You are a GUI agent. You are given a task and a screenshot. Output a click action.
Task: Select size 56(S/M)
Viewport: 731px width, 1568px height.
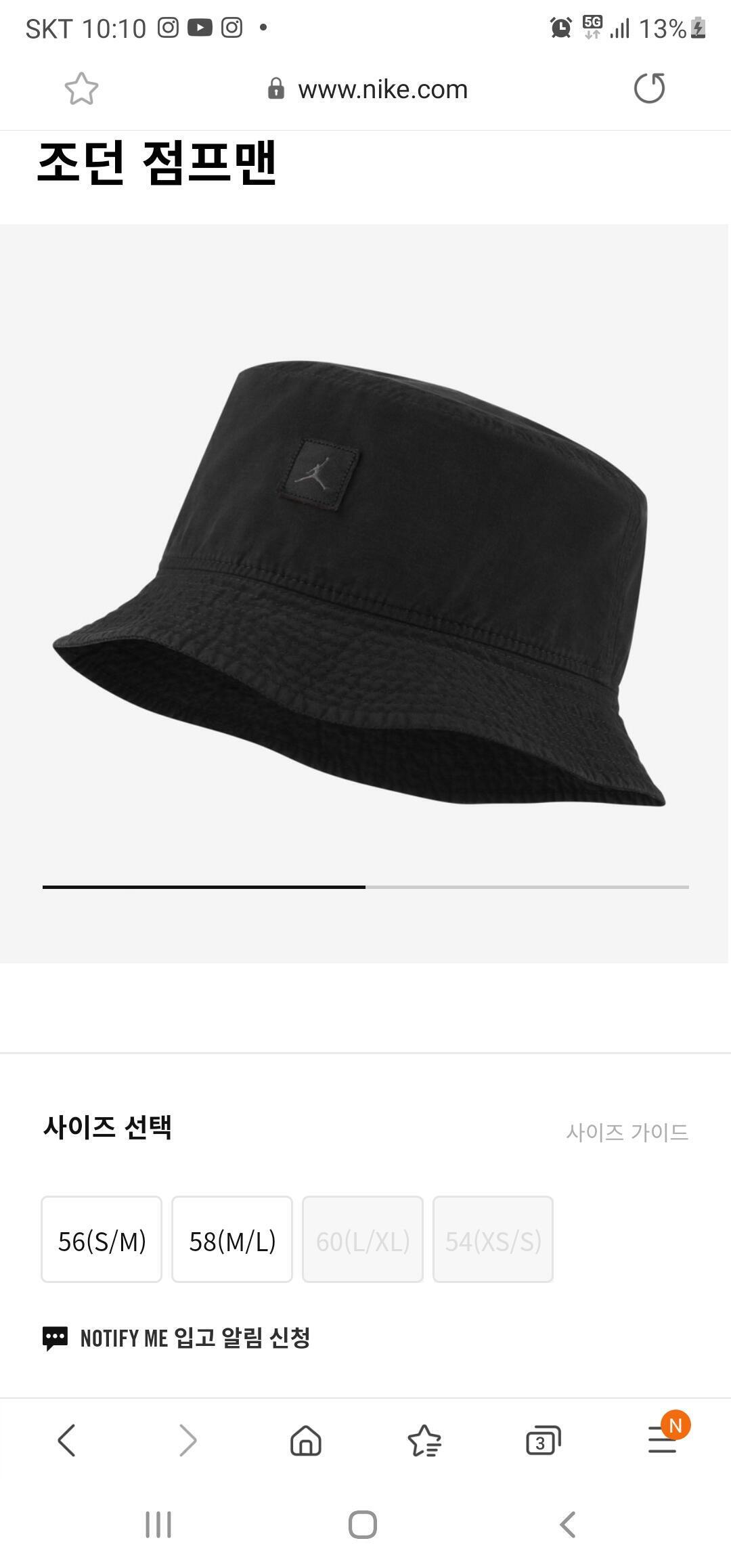pyautogui.click(x=102, y=1240)
